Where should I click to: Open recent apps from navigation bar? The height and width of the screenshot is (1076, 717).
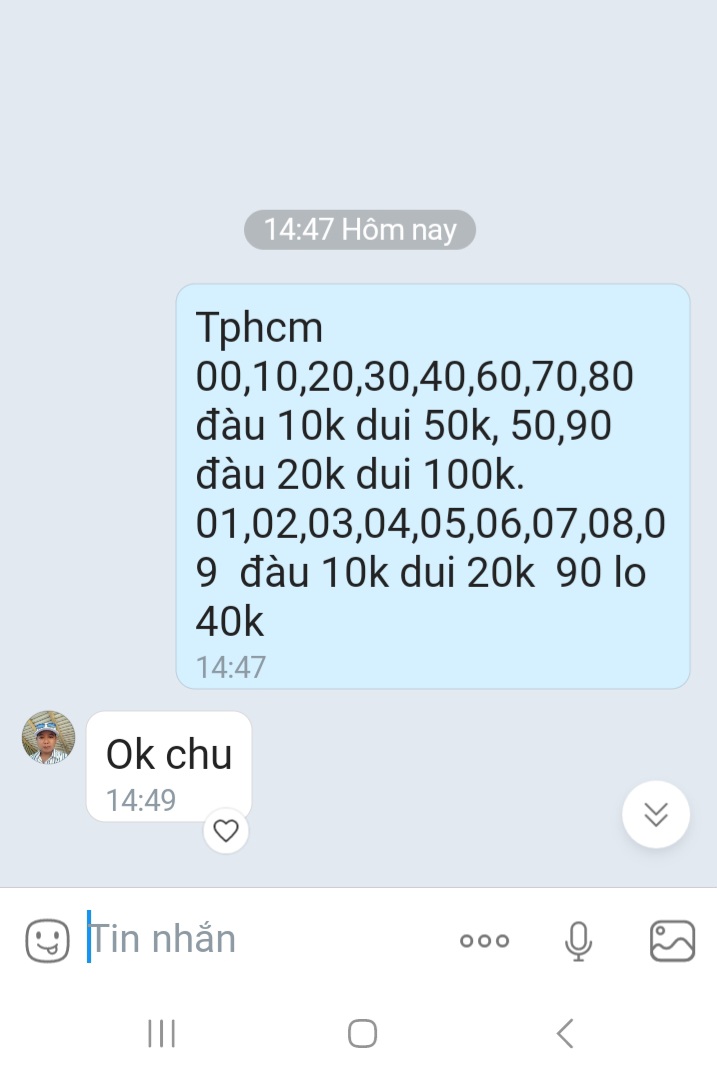pos(162,1033)
